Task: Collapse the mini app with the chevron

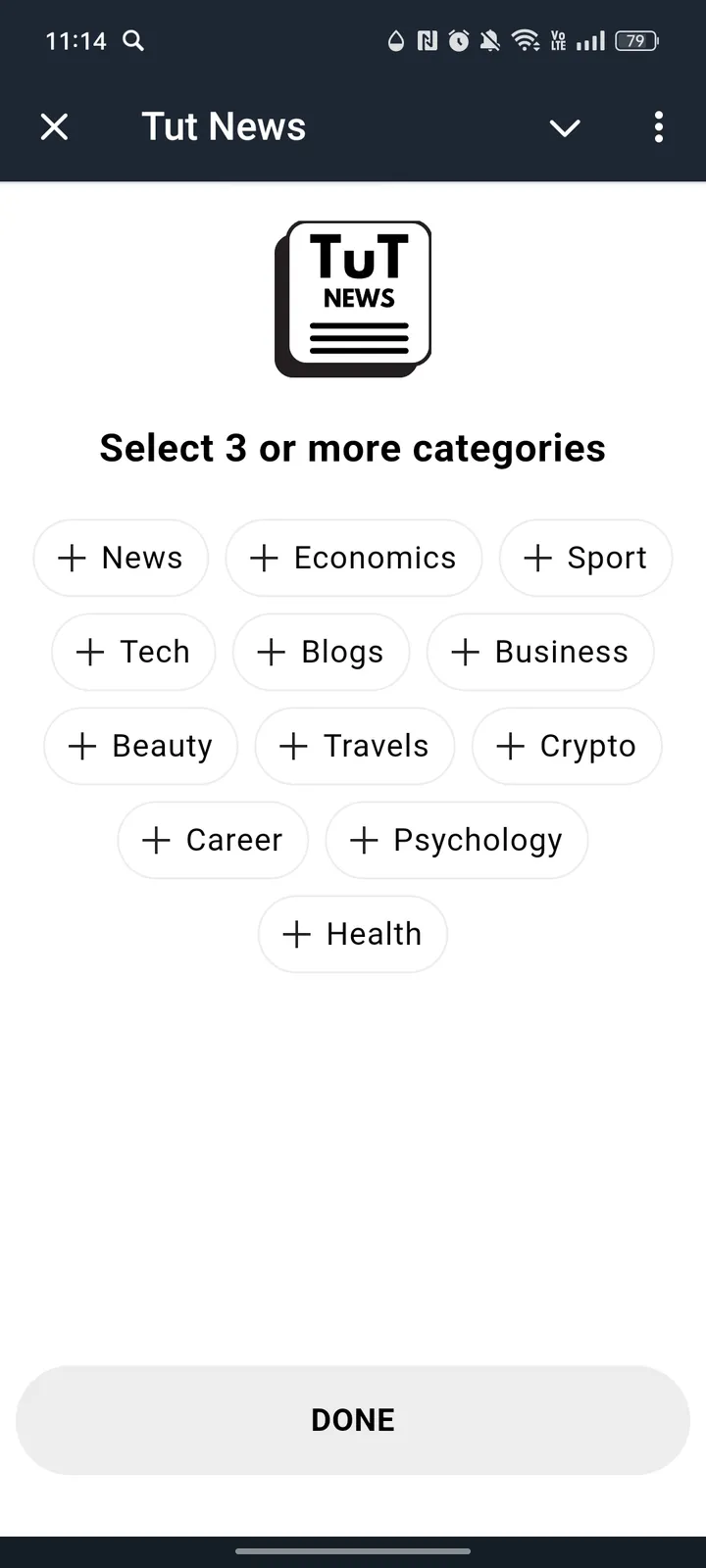Action: point(565,127)
